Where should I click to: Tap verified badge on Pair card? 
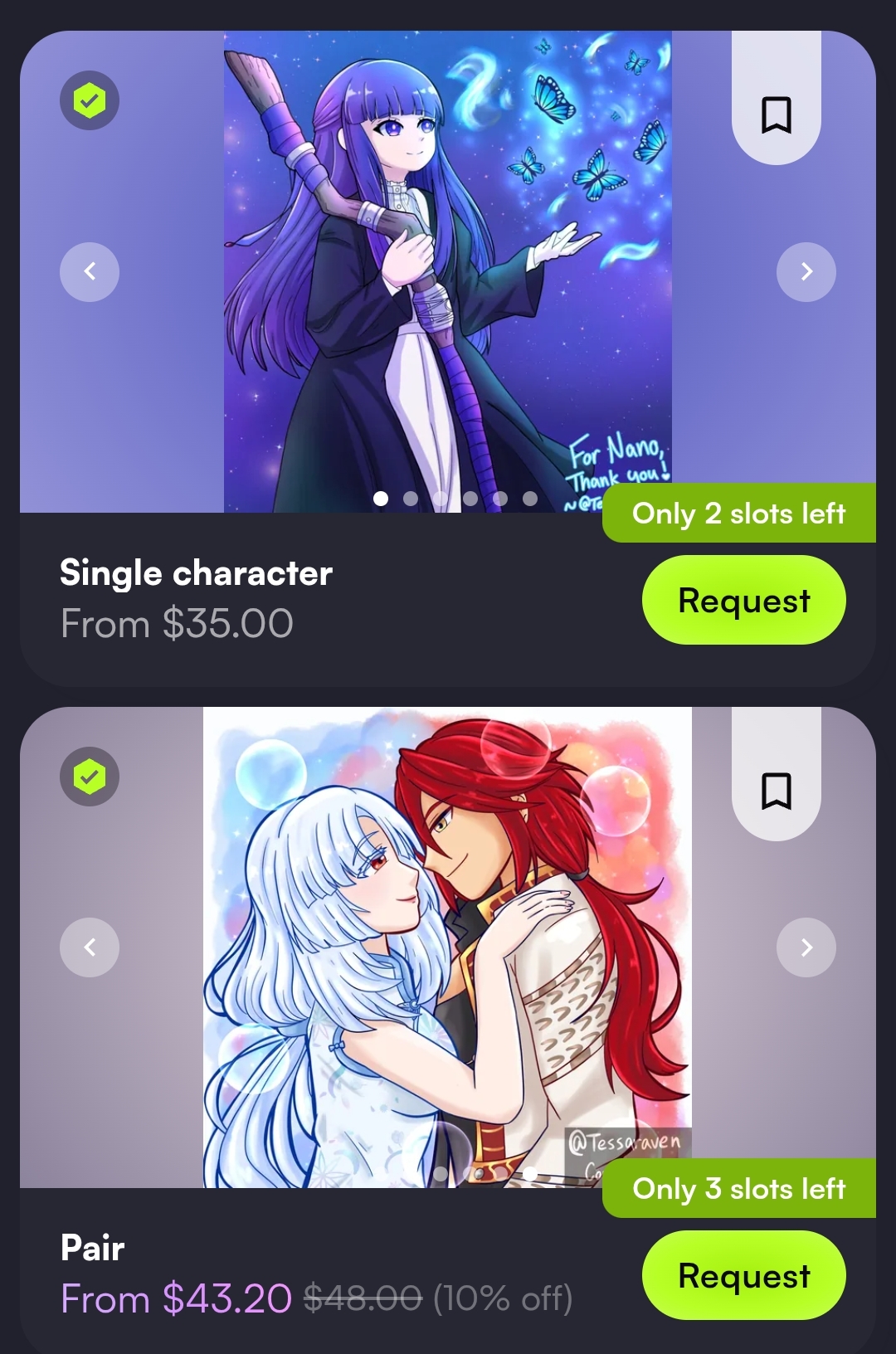(x=90, y=777)
